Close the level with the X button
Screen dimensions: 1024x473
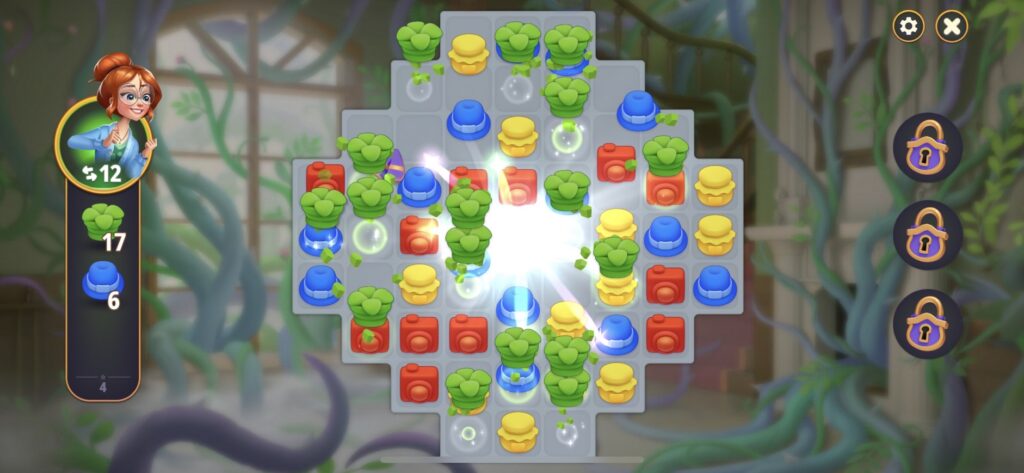pyautogui.click(x=951, y=26)
